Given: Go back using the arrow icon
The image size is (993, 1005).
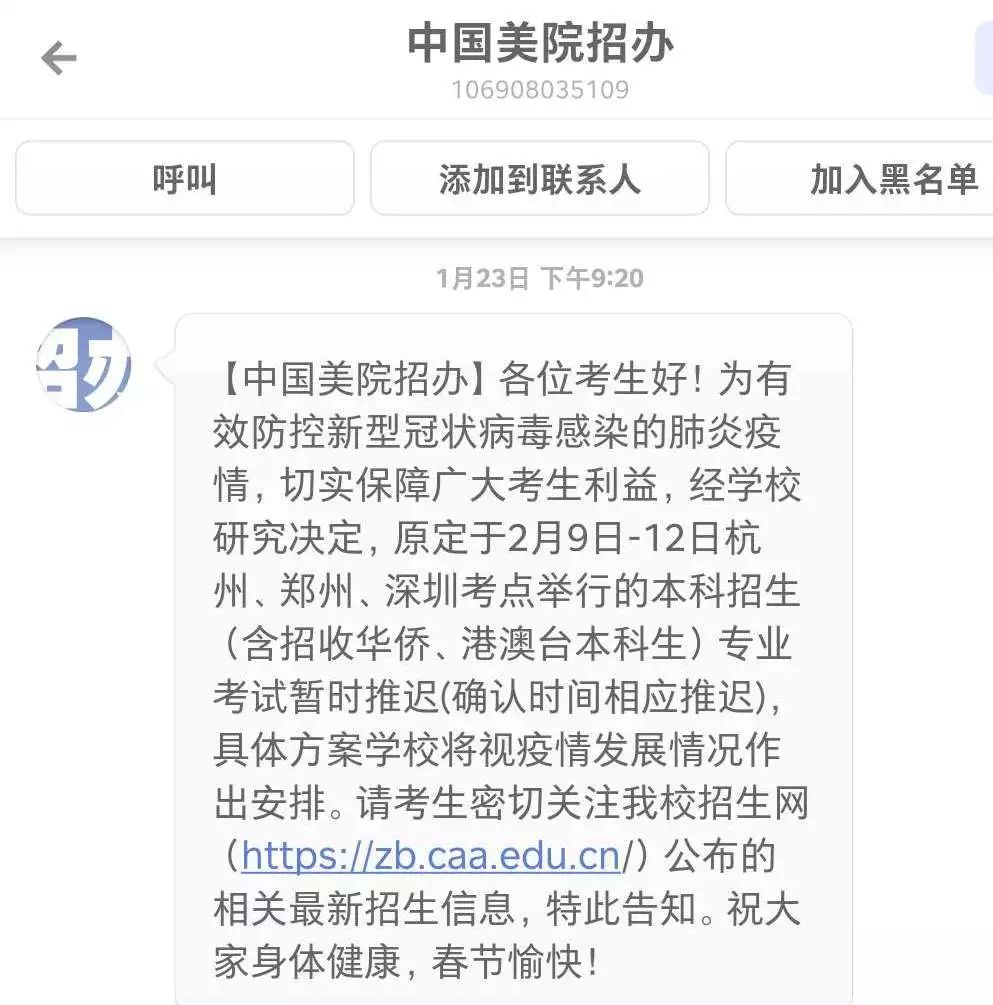Looking at the screenshot, I should tap(58, 59).
